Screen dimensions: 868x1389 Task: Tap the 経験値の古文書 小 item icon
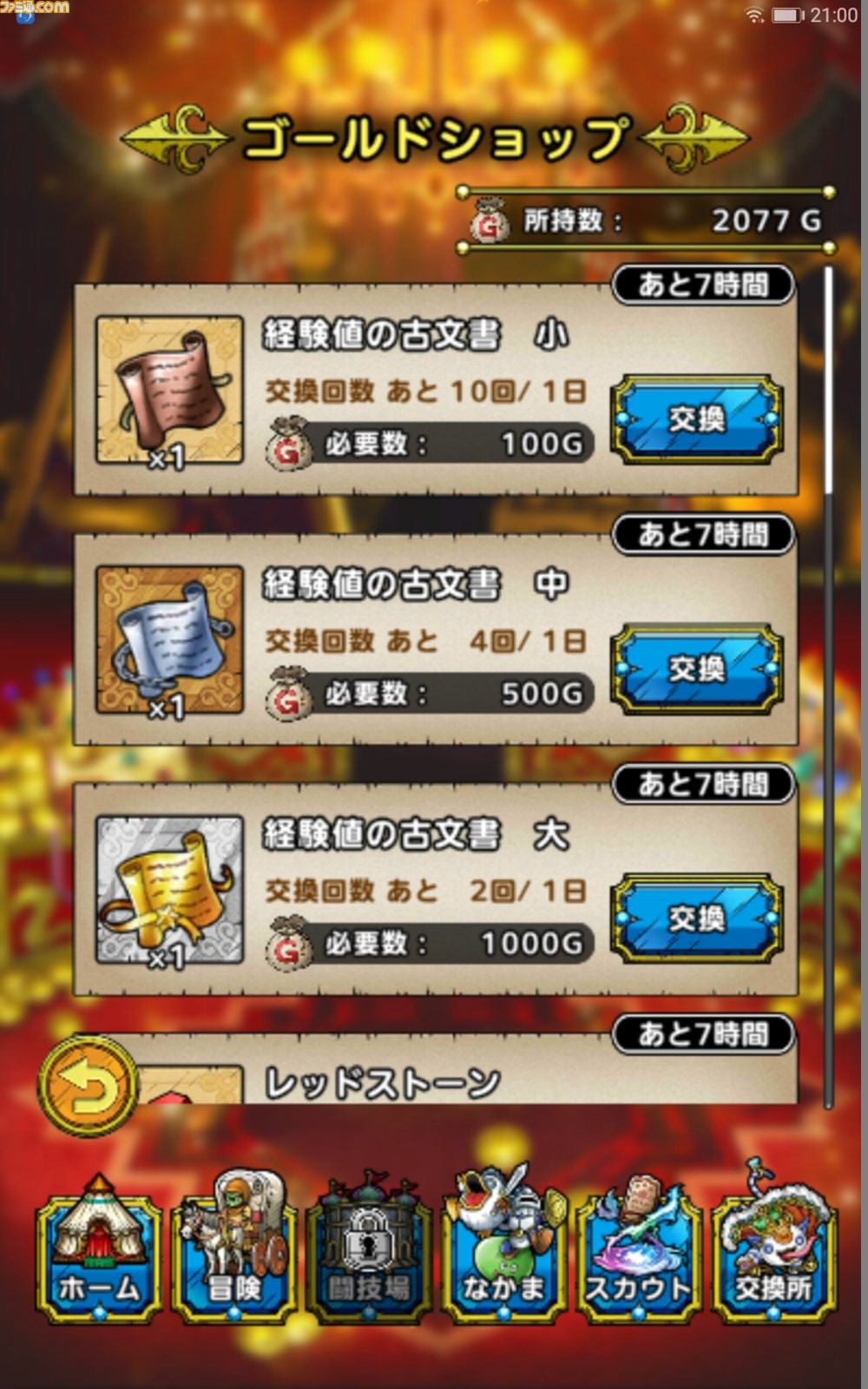coord(169,391)
